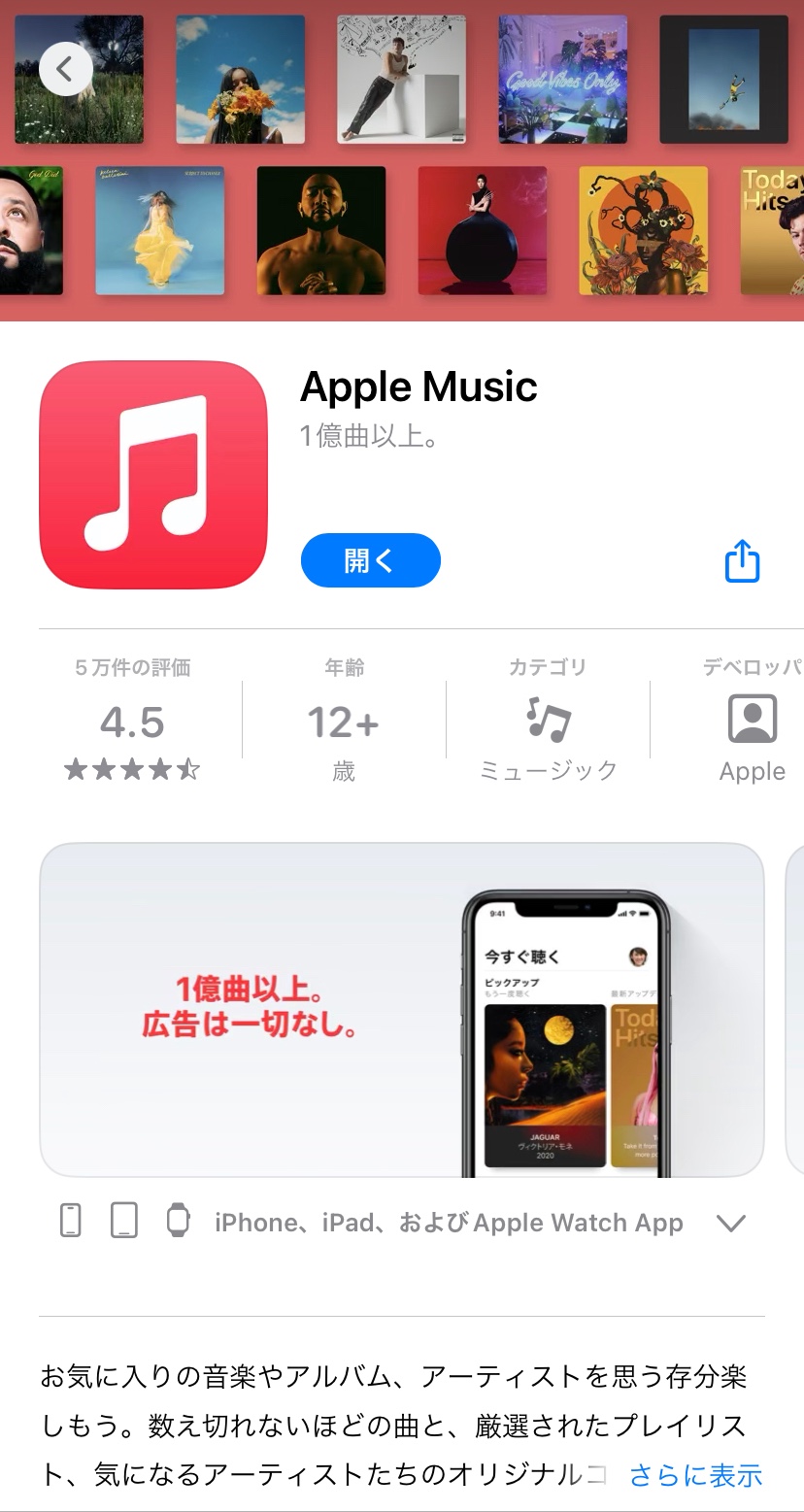This screenshot has width=804, height=1512.
Task: Open the 1億曲以上 screenshot preview
Action: point(401,1010)
